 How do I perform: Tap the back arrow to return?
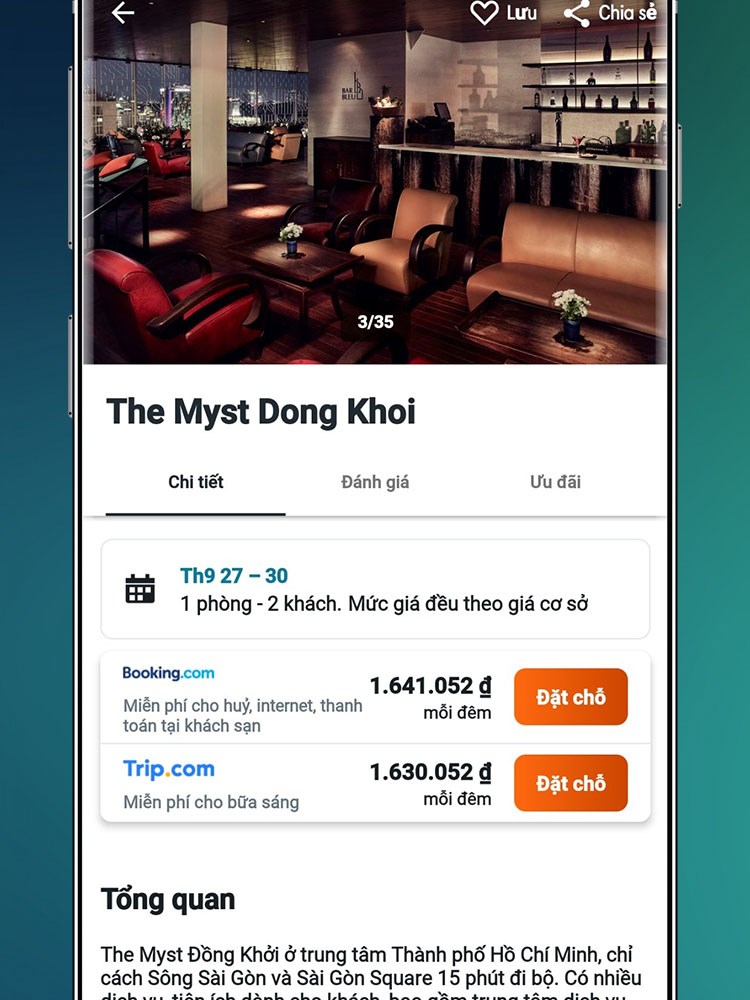[120, 13]
